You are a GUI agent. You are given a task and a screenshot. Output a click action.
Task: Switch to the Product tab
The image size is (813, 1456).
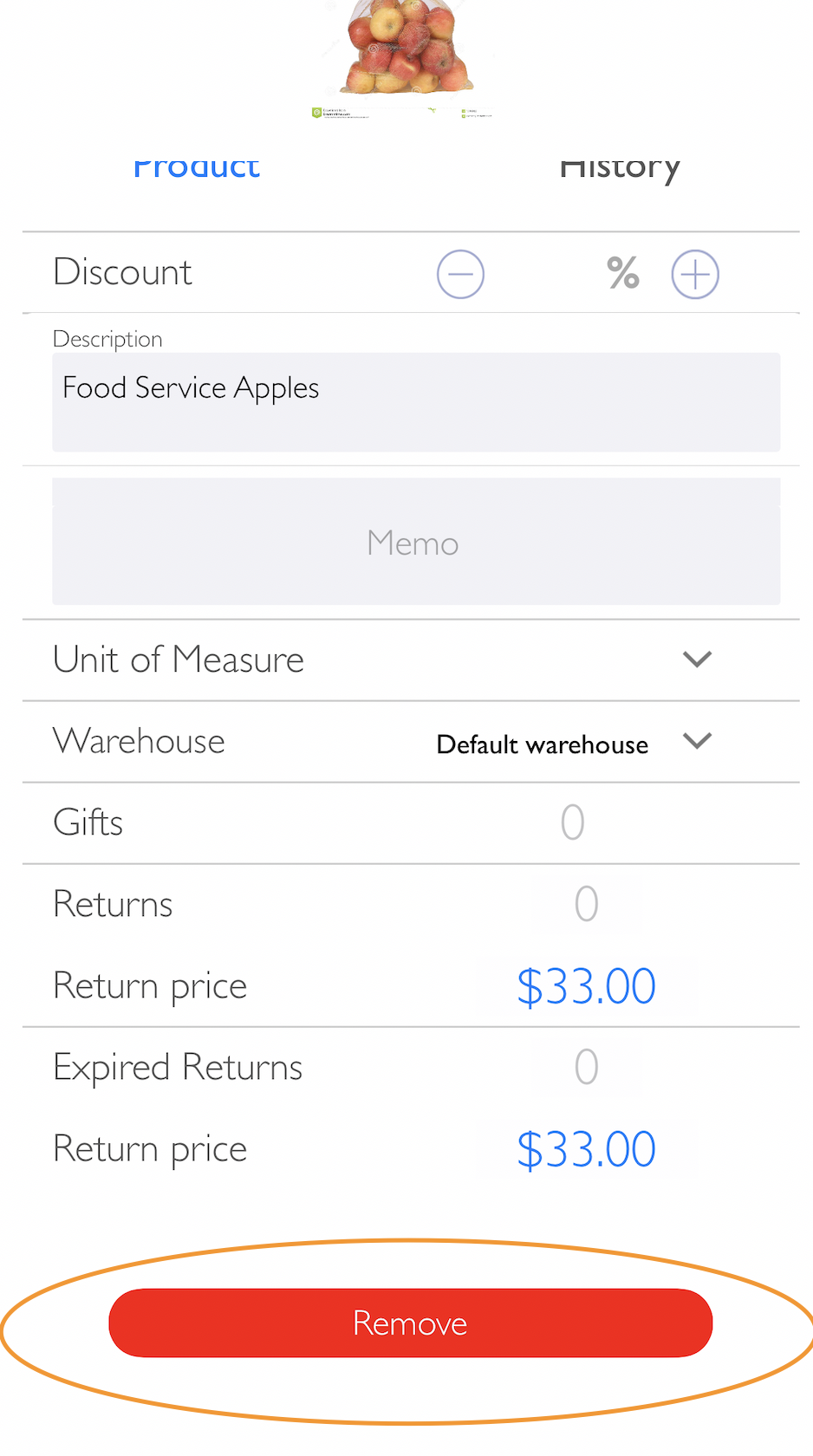click(x=197, y=166)
